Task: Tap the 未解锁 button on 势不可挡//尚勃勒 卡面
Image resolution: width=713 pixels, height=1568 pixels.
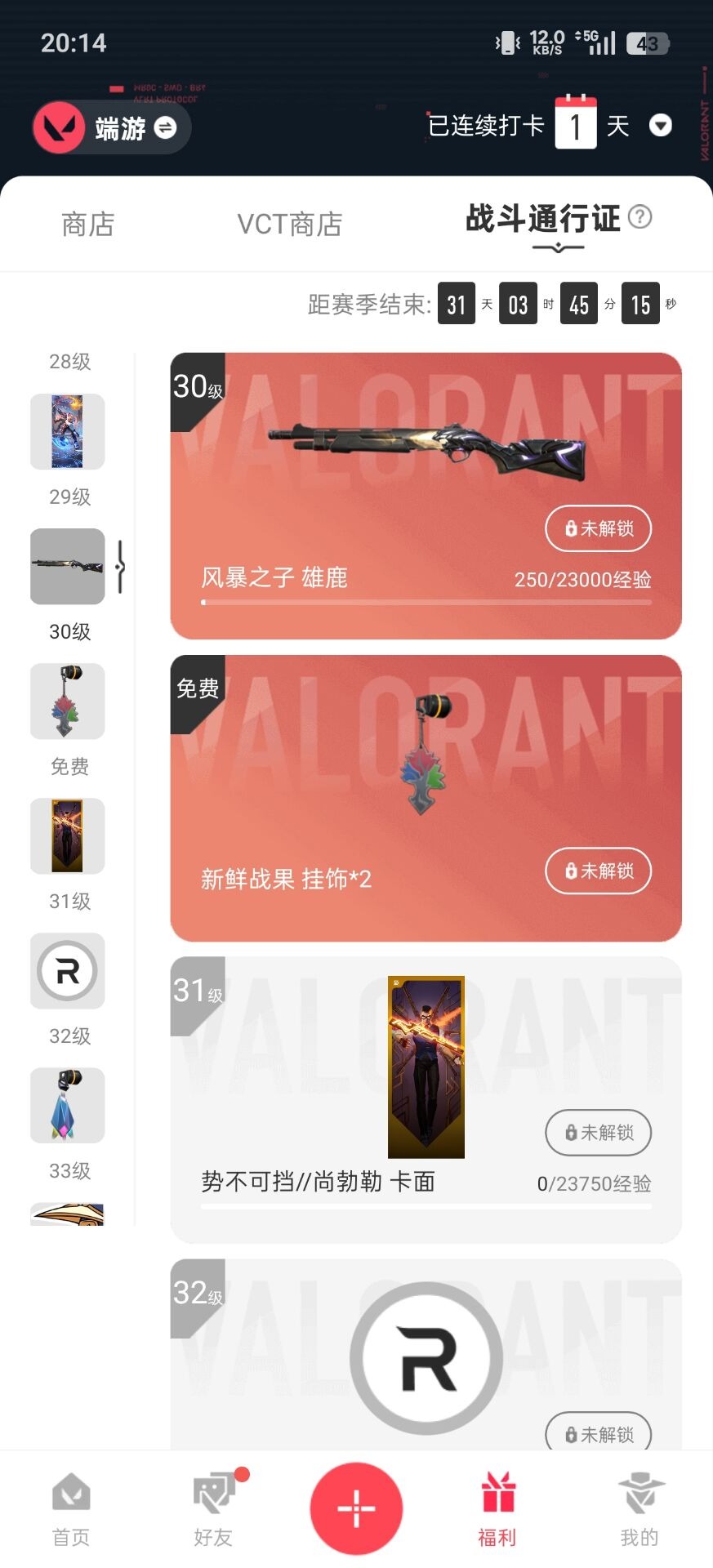Action: point(598,1133)
